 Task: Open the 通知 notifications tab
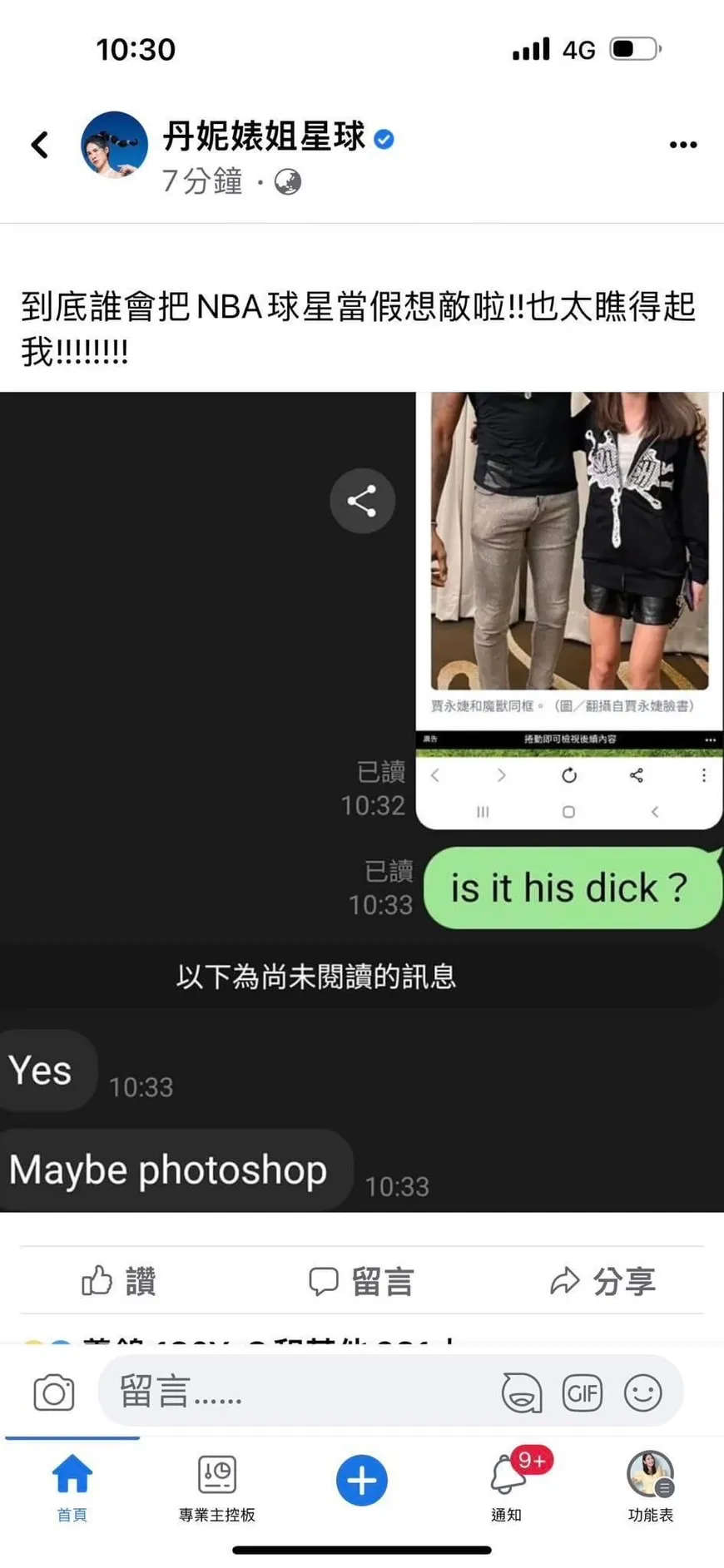pyautogui.click(x=506, y=1486)
